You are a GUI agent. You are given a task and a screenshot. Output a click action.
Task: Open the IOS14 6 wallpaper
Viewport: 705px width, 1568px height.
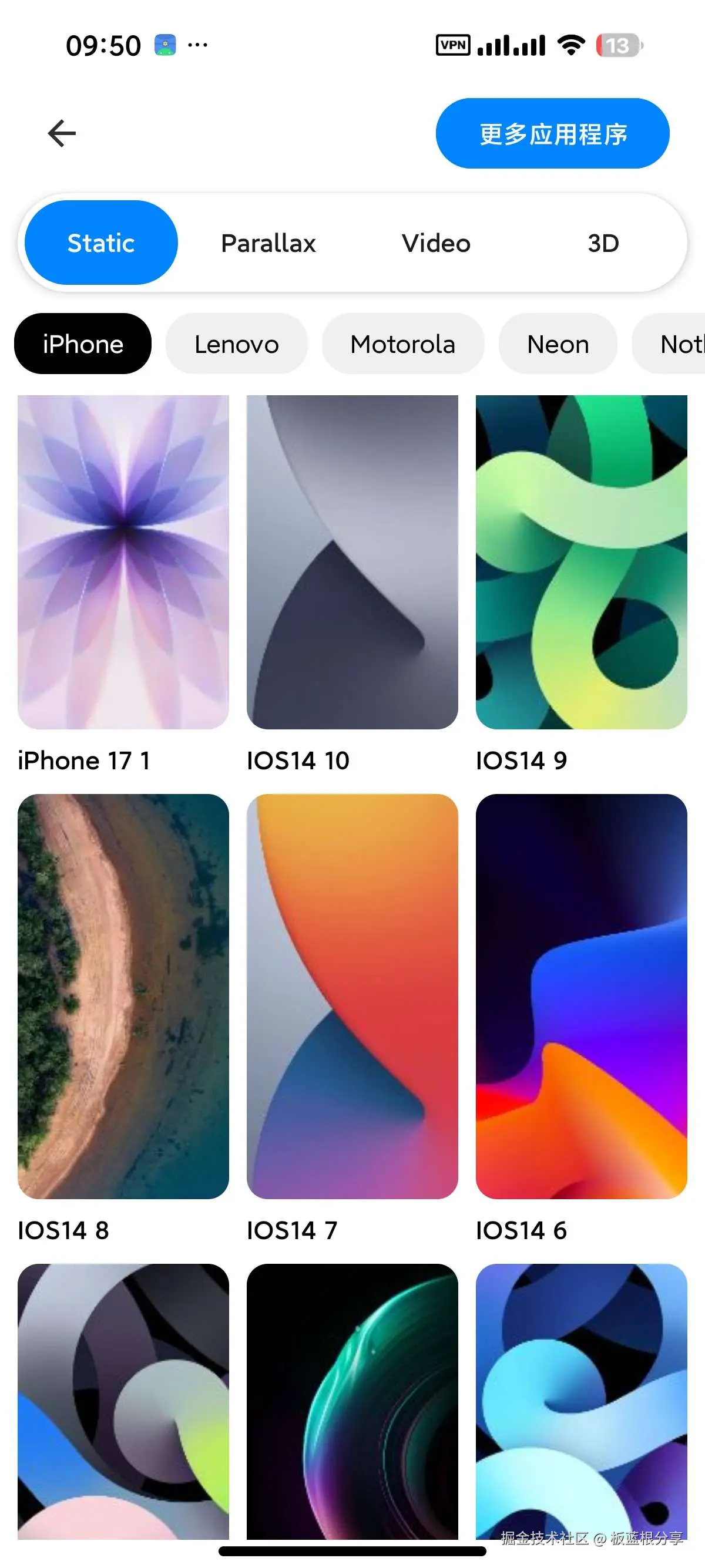[x=581, y=996]
